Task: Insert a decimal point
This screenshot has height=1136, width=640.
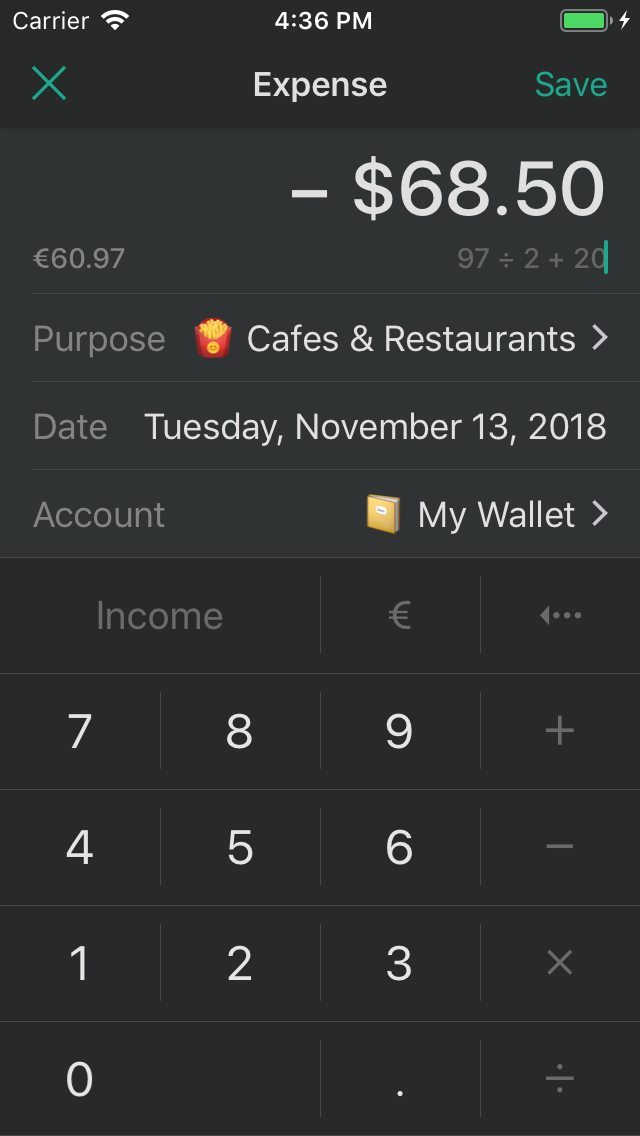Action: coord(400,1080)
